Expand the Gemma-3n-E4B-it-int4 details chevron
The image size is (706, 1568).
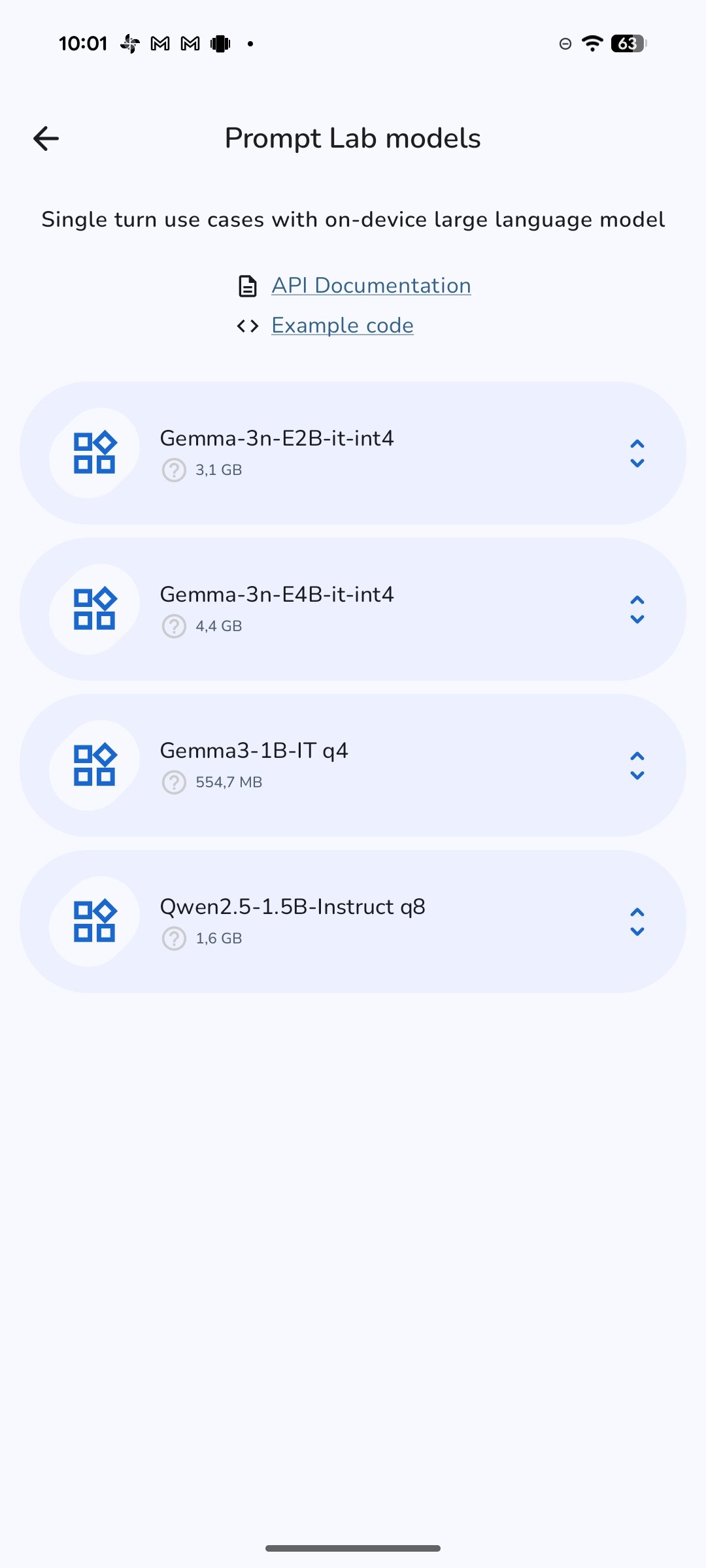click(637, 610)
